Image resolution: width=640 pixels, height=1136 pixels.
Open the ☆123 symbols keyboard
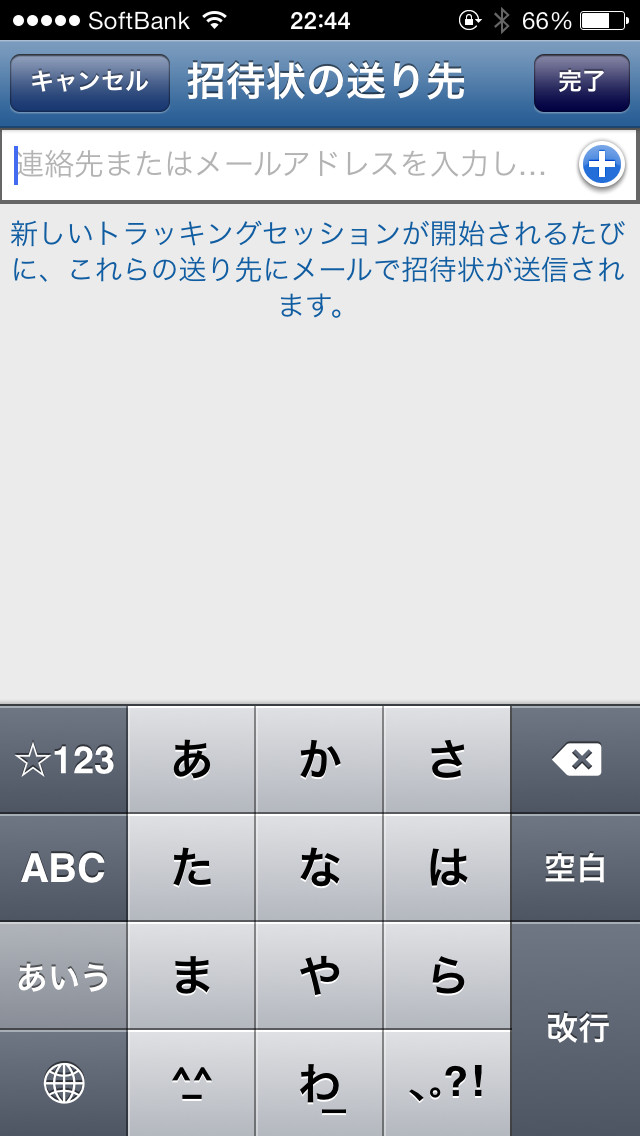coord(63,760)
